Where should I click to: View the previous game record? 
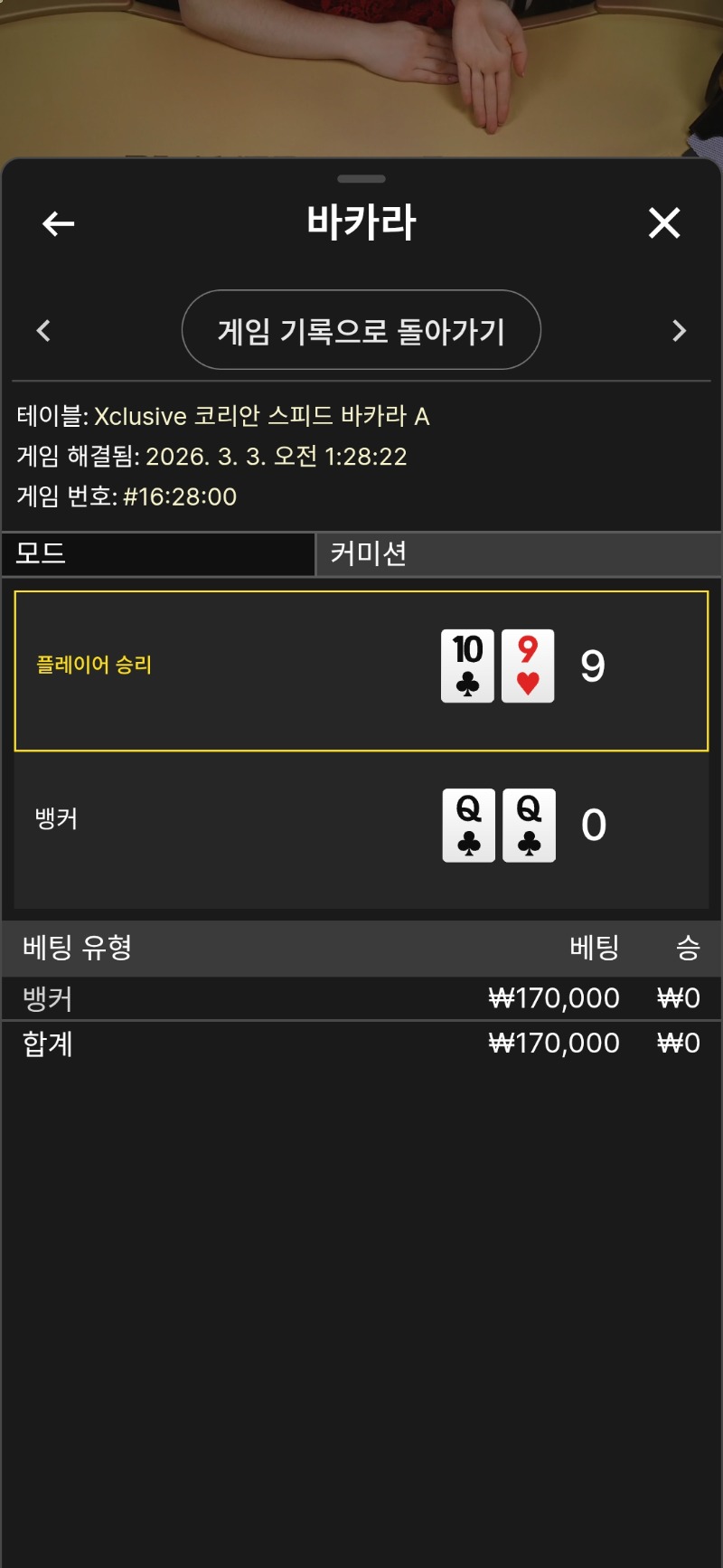(43, 330)
